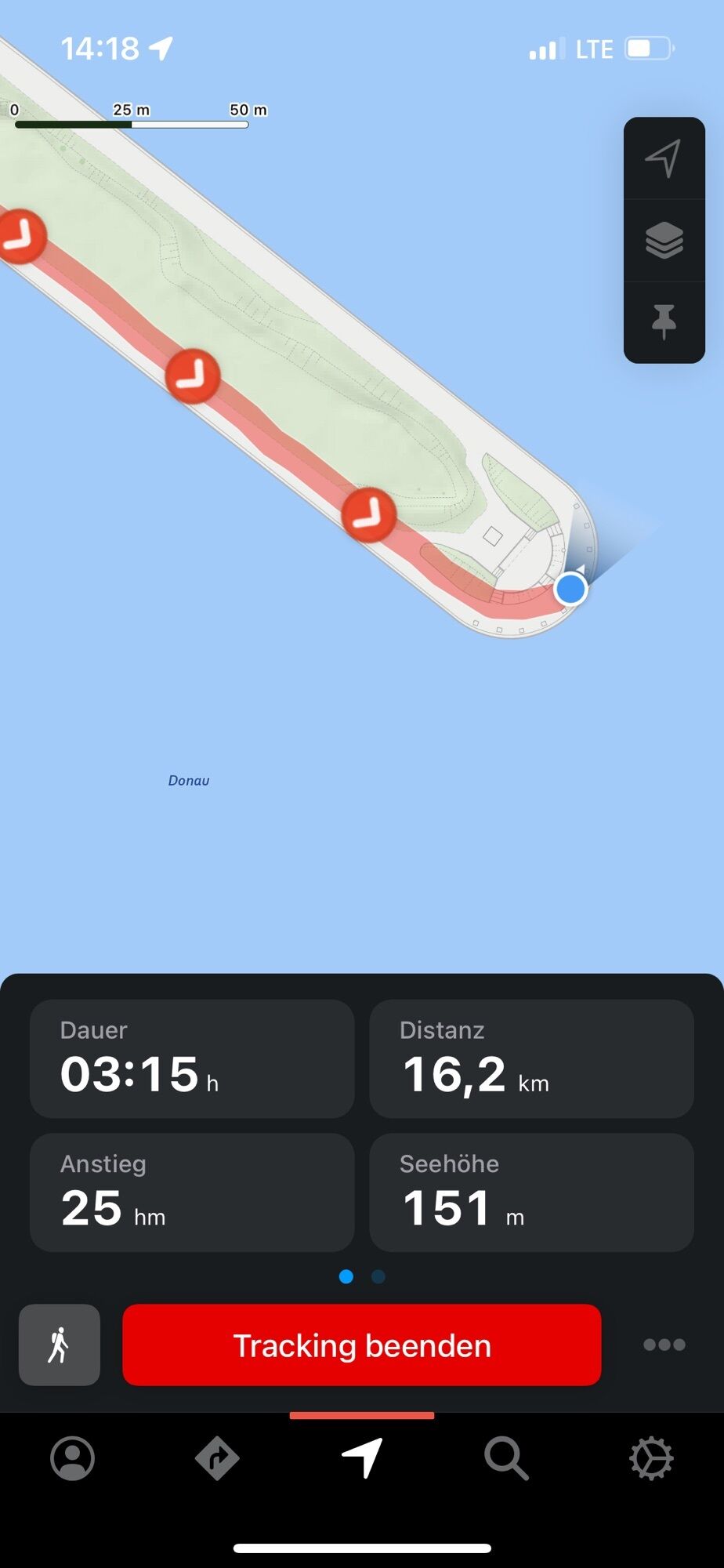Center the map on current location

coord(664,159)
